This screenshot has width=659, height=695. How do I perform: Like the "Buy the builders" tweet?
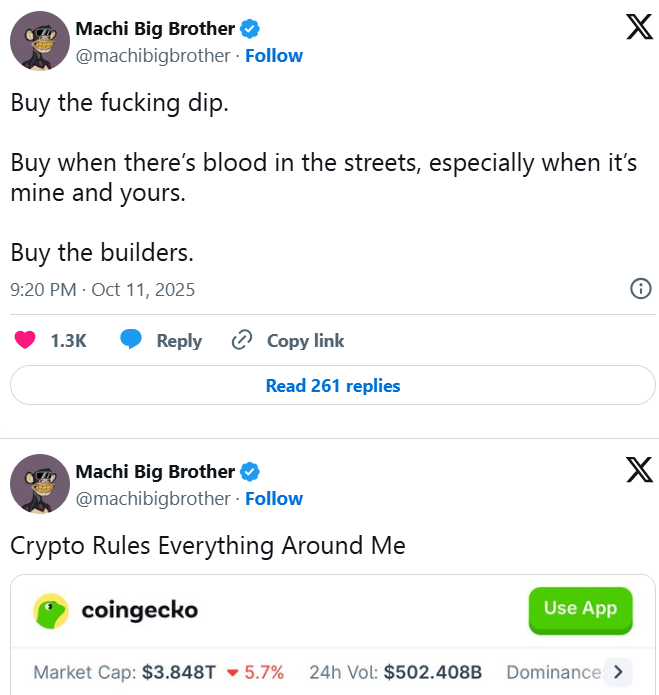[x=26, y=341]
